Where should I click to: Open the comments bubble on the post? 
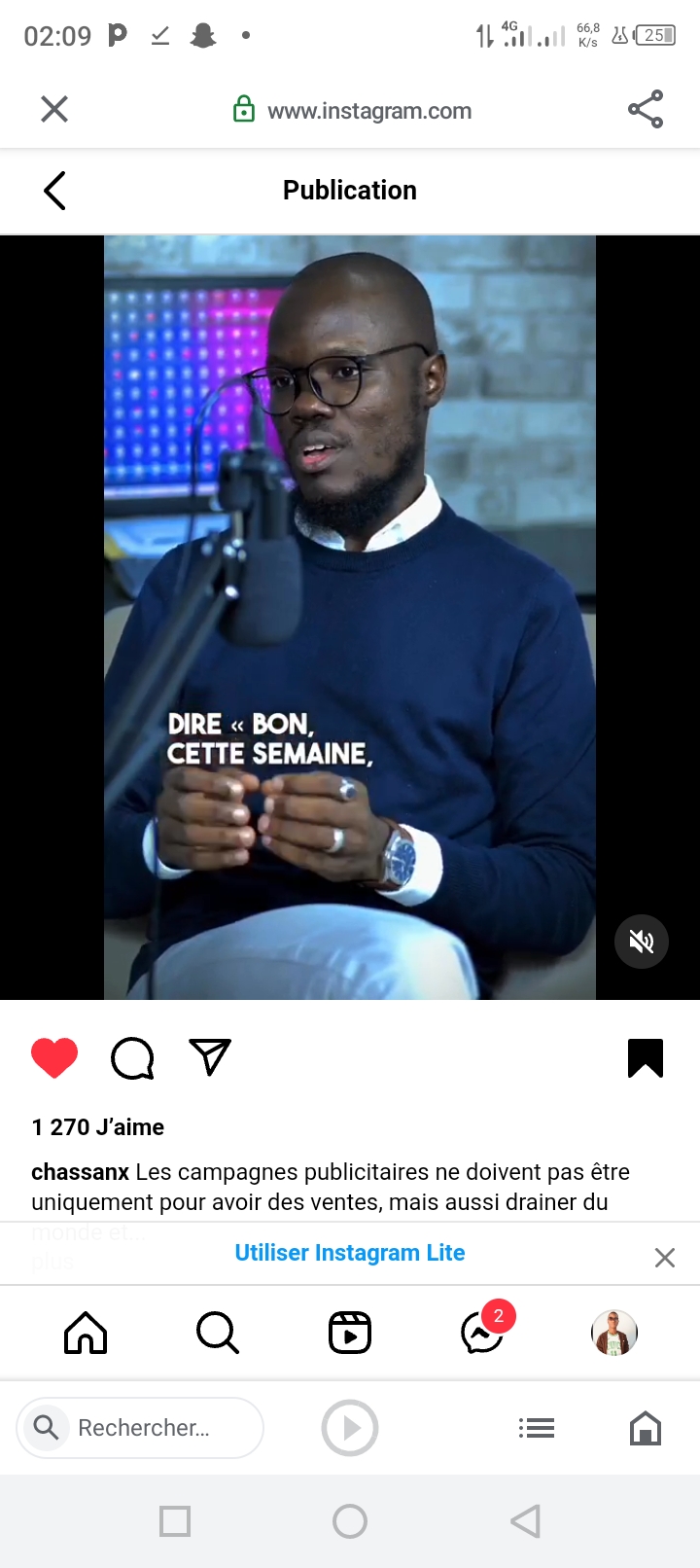pos(132,1058)
